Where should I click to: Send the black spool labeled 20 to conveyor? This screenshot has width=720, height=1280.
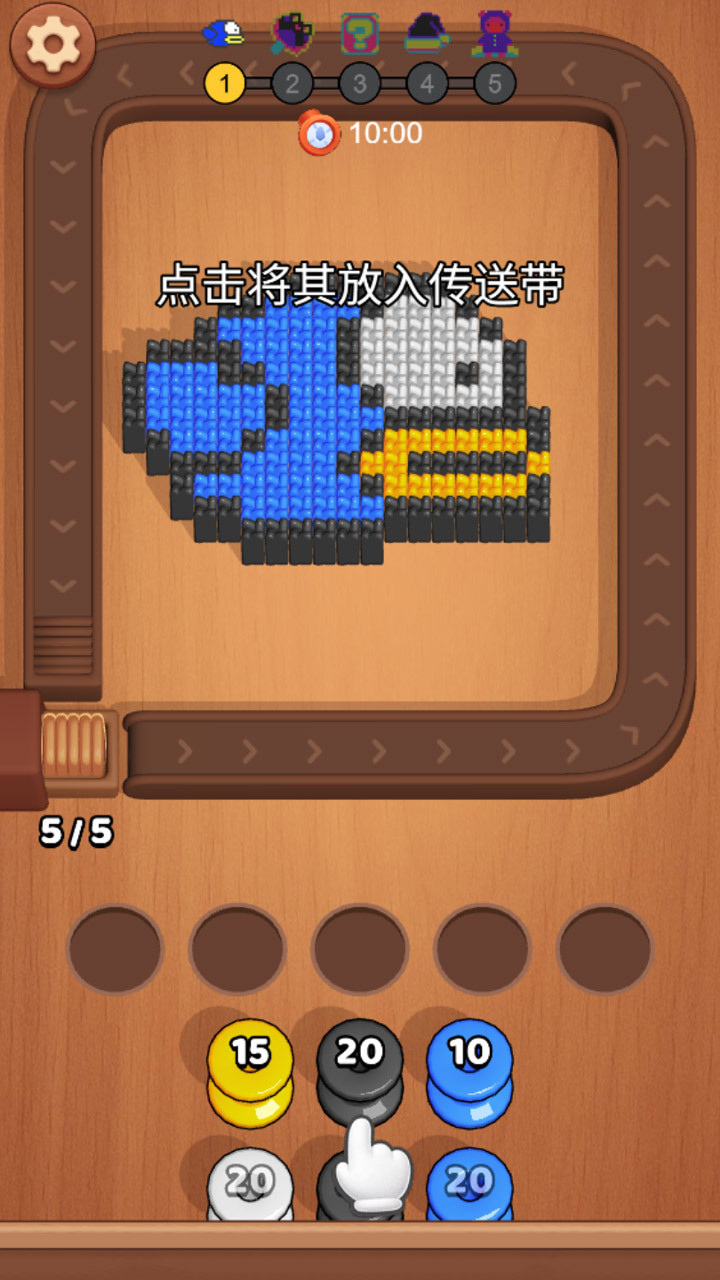point(360,1066)
